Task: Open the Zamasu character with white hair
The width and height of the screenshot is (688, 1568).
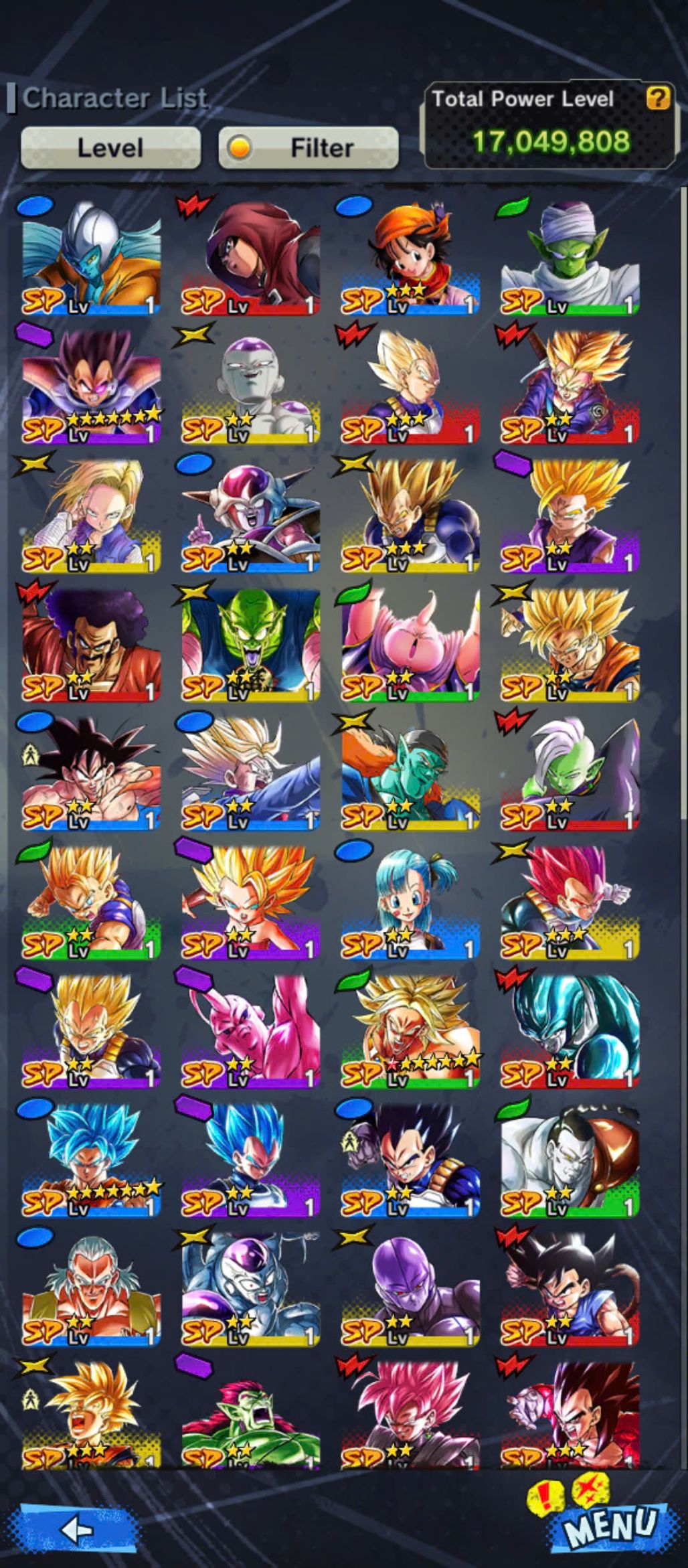Action: point(570,773)
